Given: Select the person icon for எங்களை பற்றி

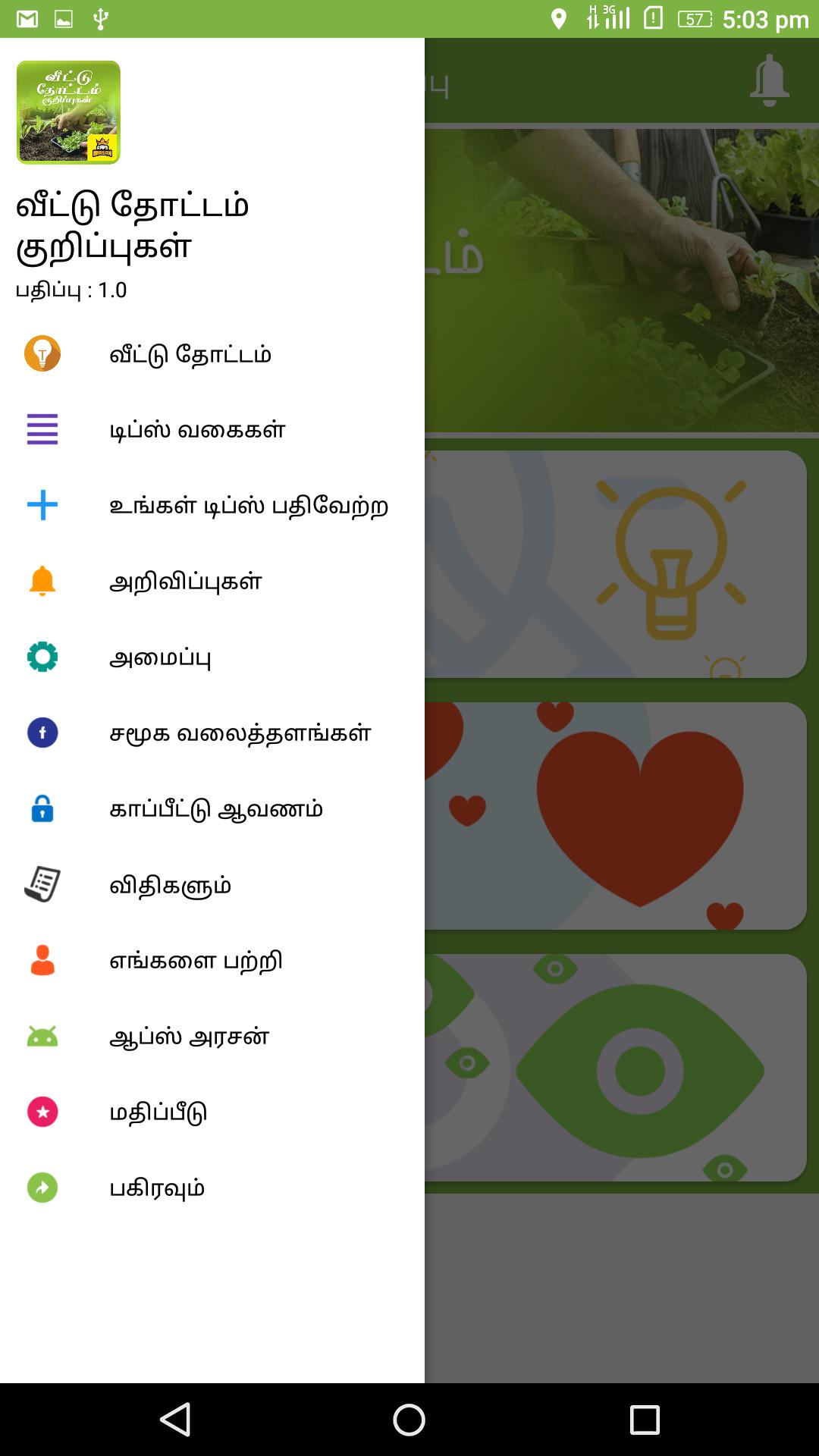Looking at the screenshot, I should (x=42, y=960).
